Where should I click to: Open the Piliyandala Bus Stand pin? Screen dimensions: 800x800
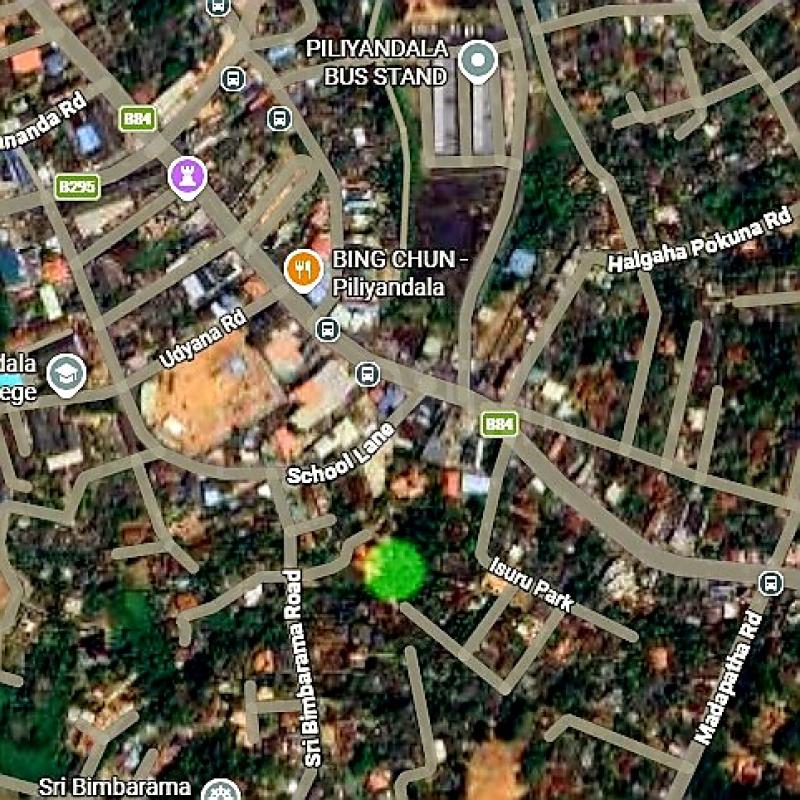[x=478, y=62]
